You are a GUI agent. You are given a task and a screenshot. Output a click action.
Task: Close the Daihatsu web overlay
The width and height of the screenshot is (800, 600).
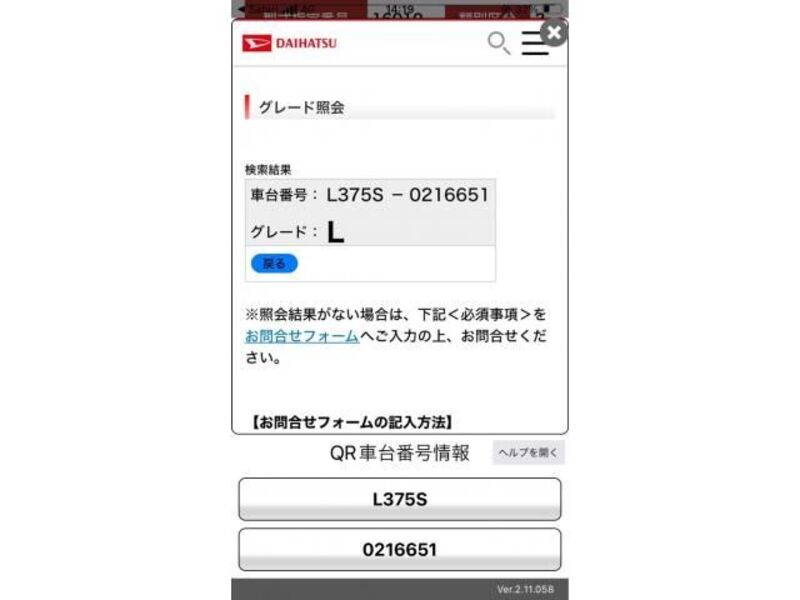(553, 32)
